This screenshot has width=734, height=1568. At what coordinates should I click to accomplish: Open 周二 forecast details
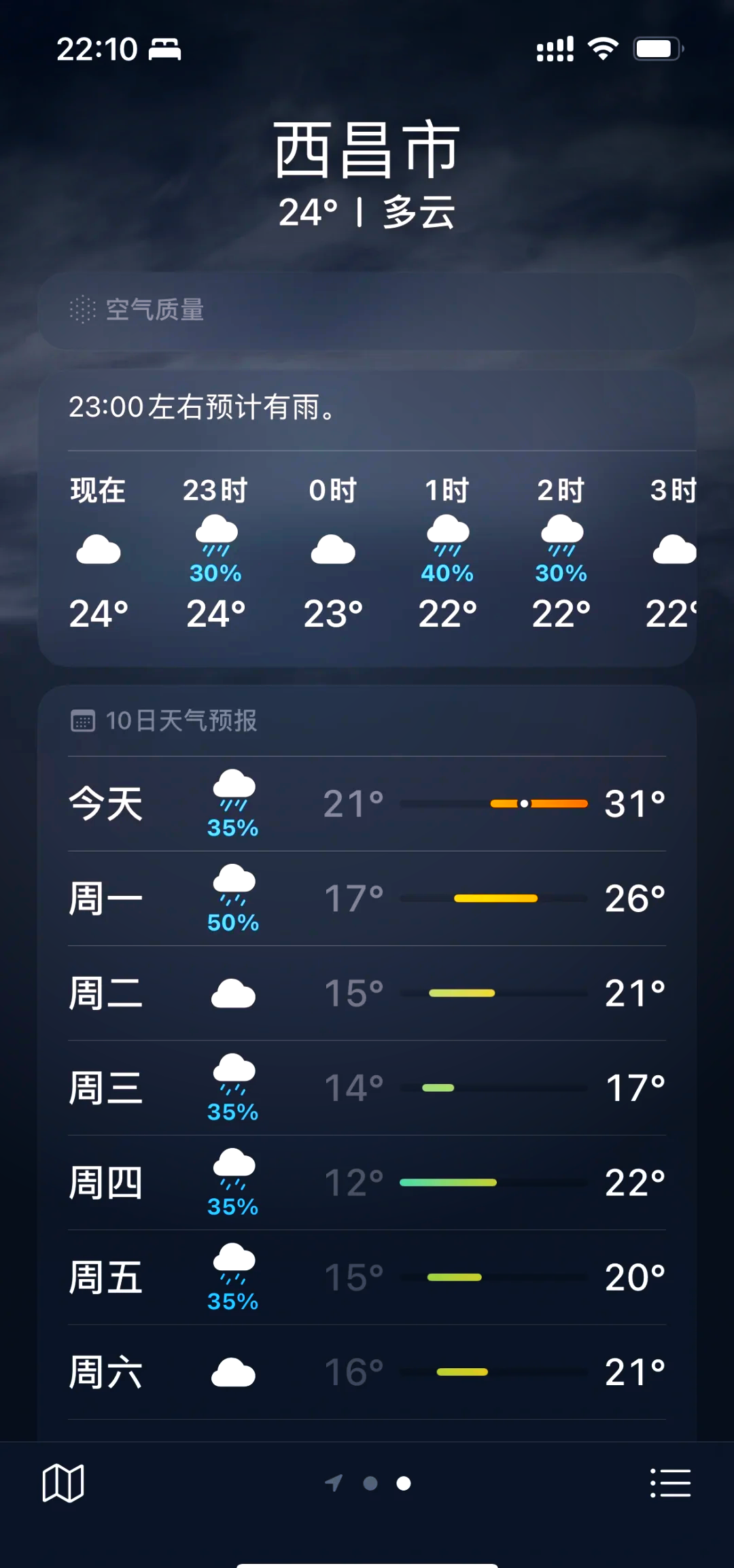367,993
